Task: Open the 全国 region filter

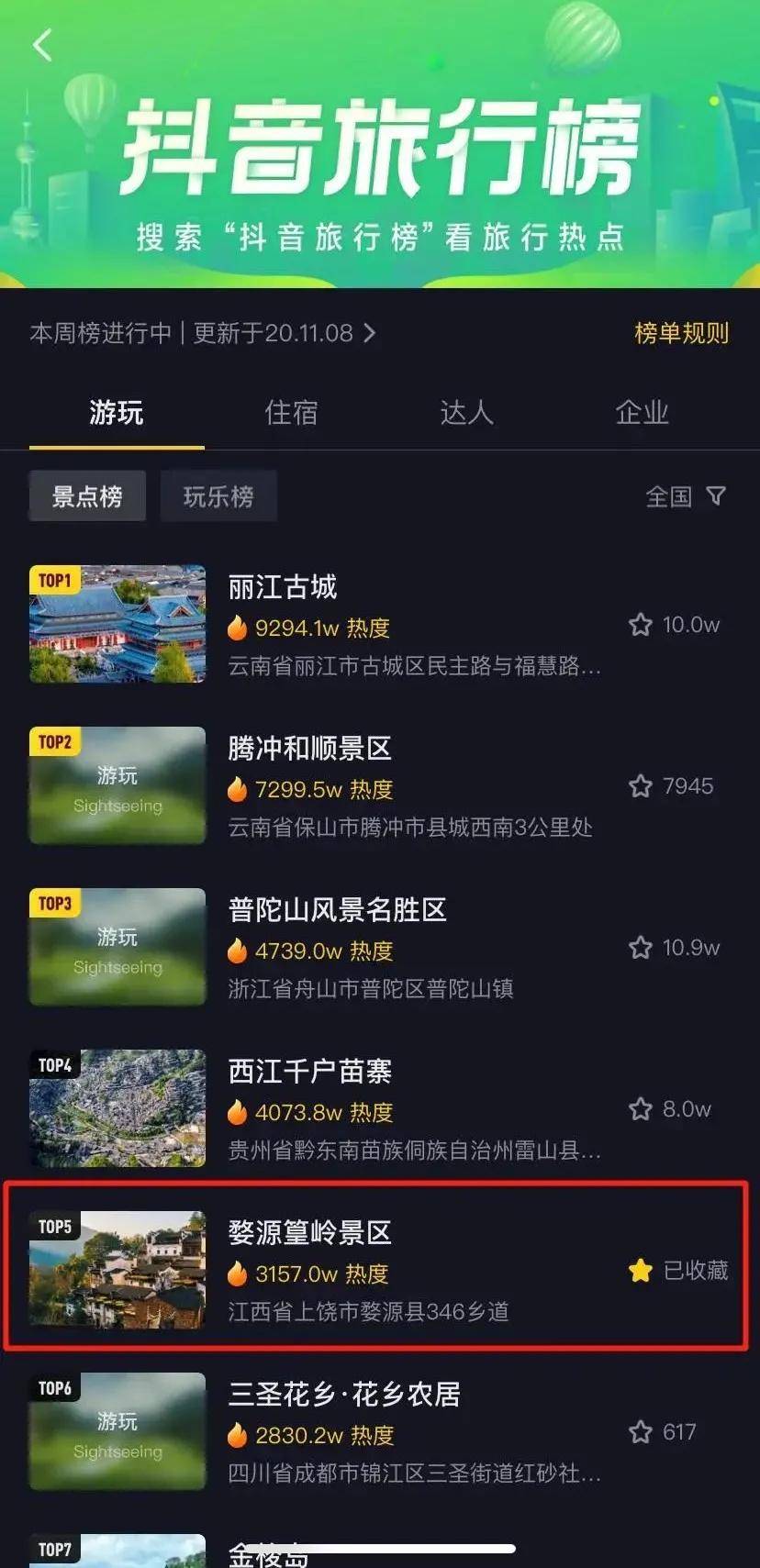Action: coord(686,496)
